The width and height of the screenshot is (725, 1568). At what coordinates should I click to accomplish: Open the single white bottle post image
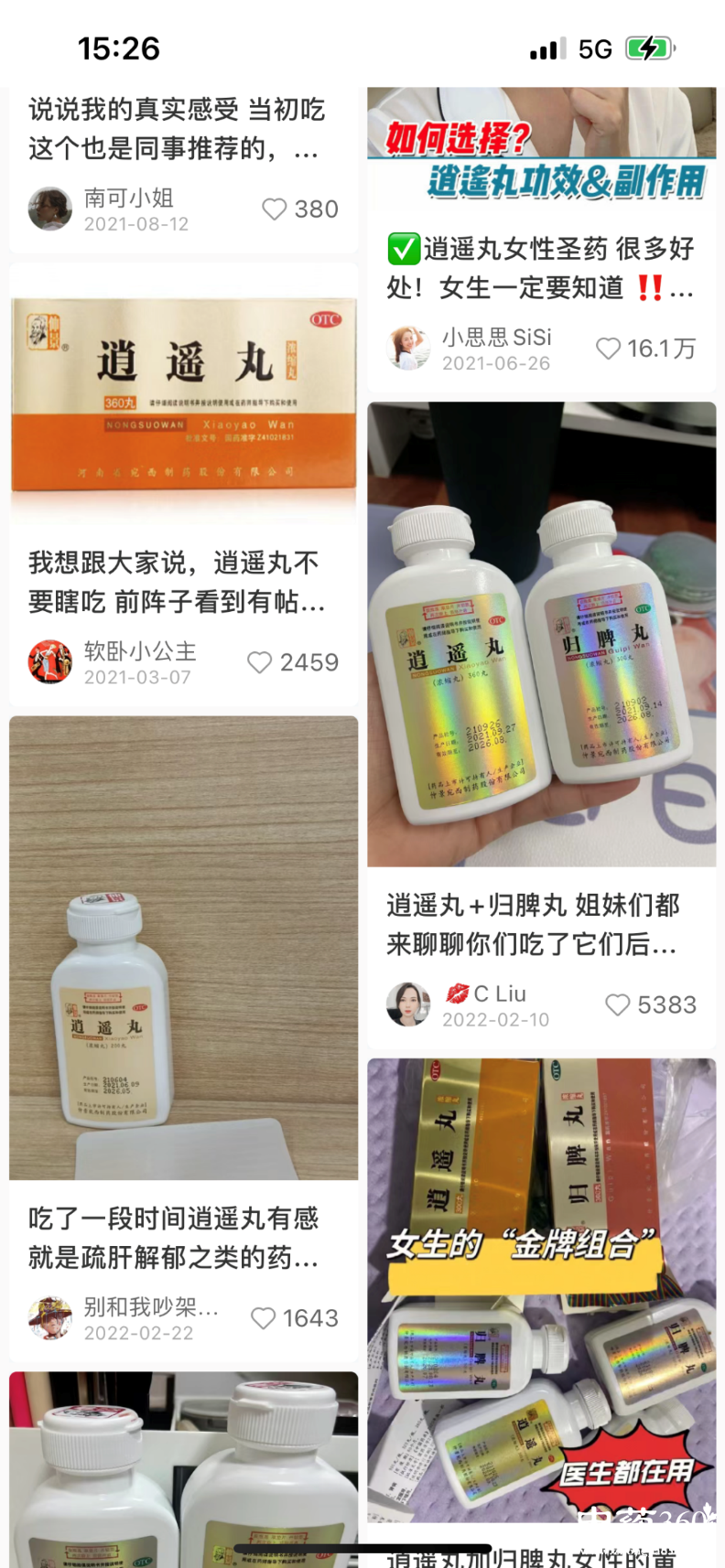tap(181, 951)
